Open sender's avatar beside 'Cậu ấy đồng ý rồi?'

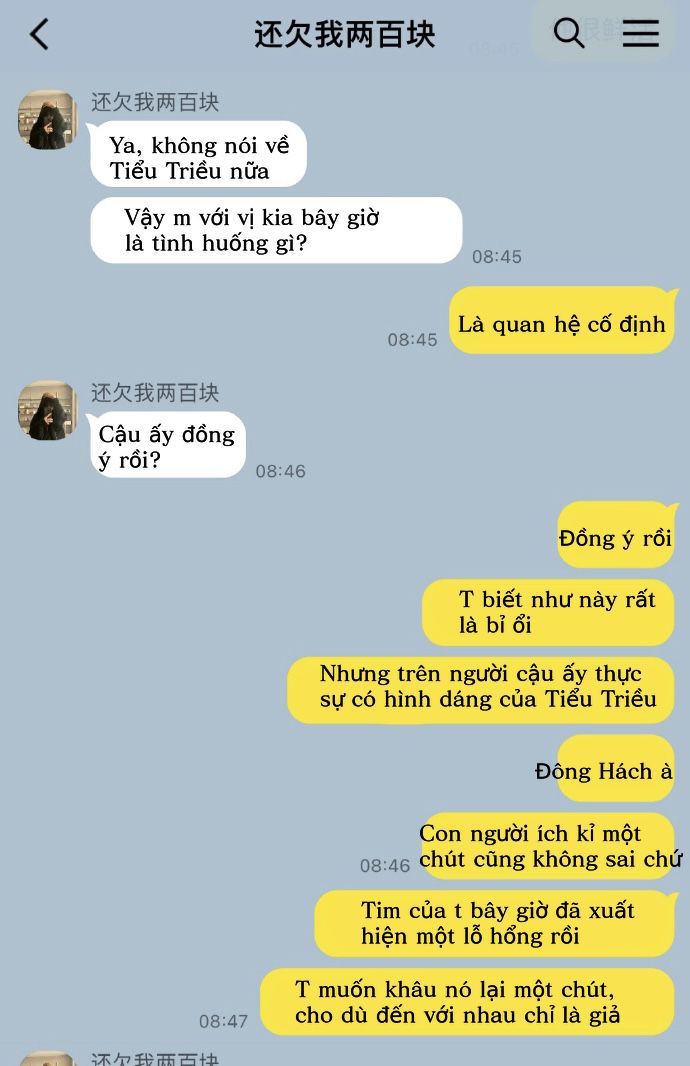[47, 411]
